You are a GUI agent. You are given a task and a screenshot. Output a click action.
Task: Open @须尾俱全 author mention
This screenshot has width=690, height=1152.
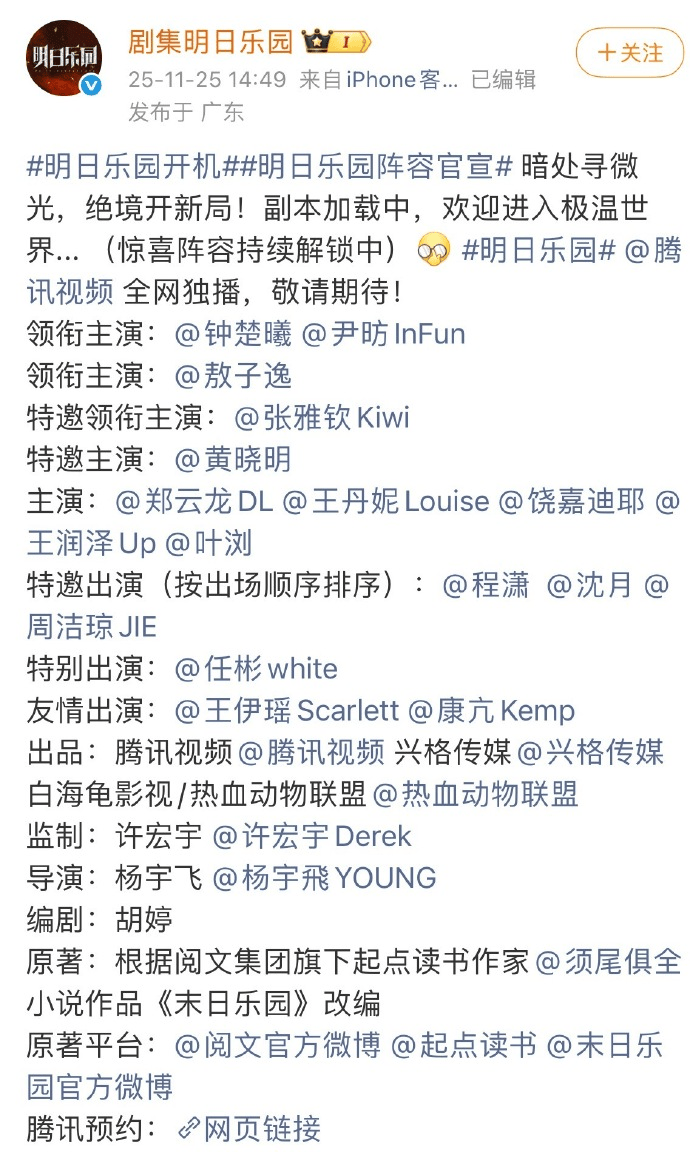pos(608,962)
